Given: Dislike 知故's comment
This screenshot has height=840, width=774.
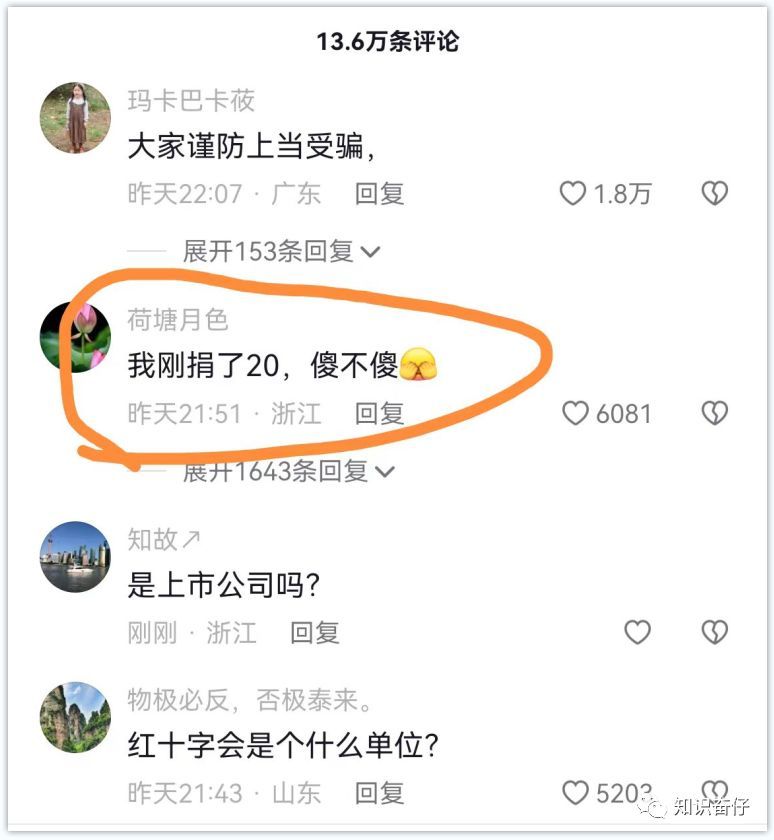Looking at the screenshot, I should [714, 632].
